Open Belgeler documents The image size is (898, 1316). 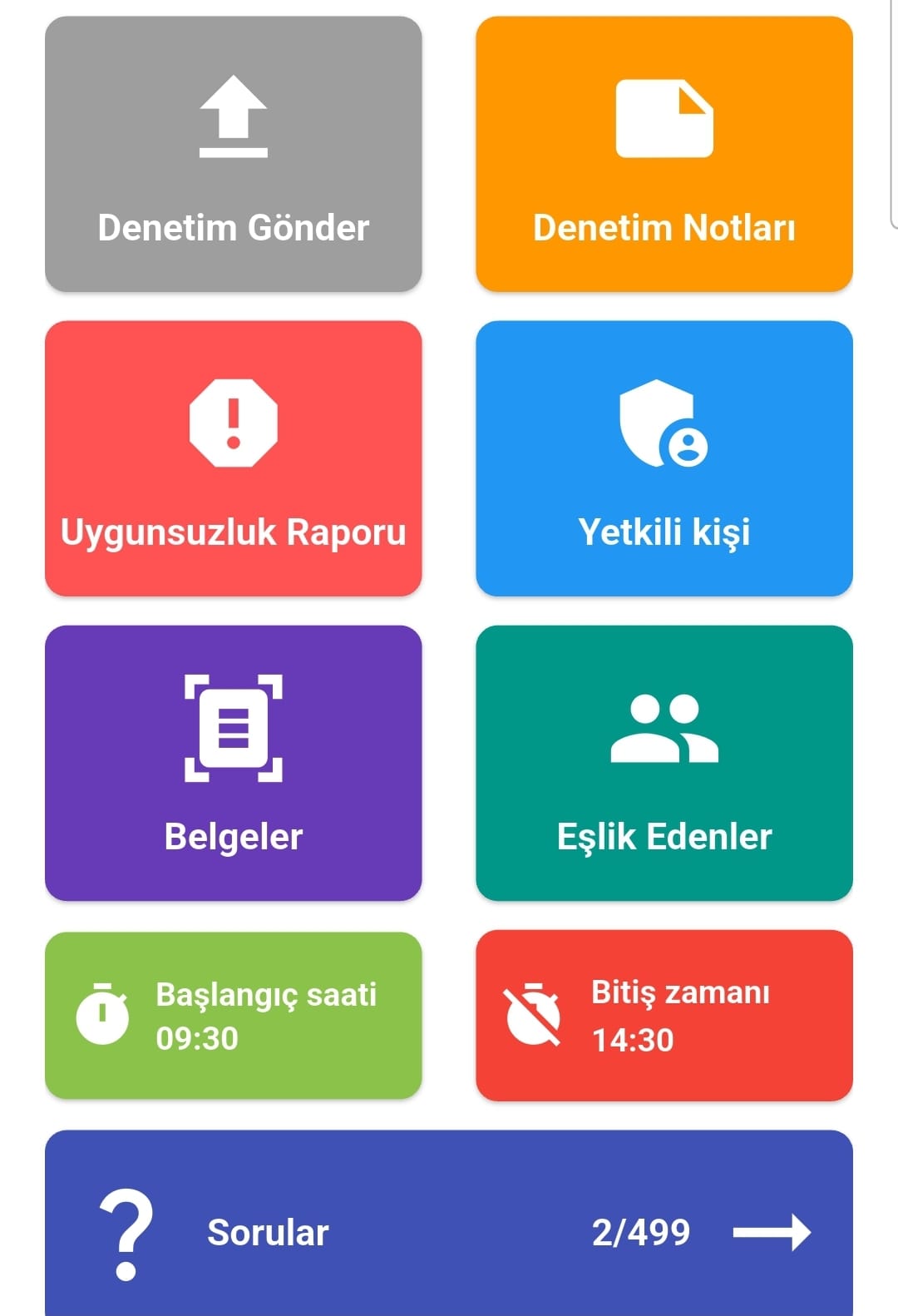(x=233, y=763)
